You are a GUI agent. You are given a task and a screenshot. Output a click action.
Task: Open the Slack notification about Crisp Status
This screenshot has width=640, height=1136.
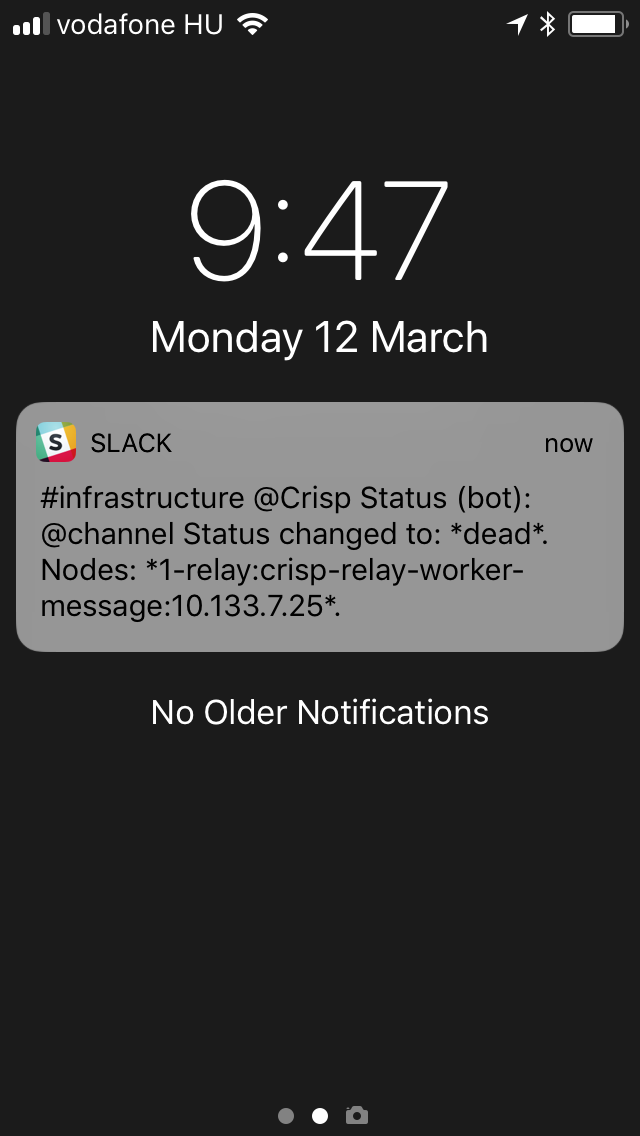click(320, 527)
